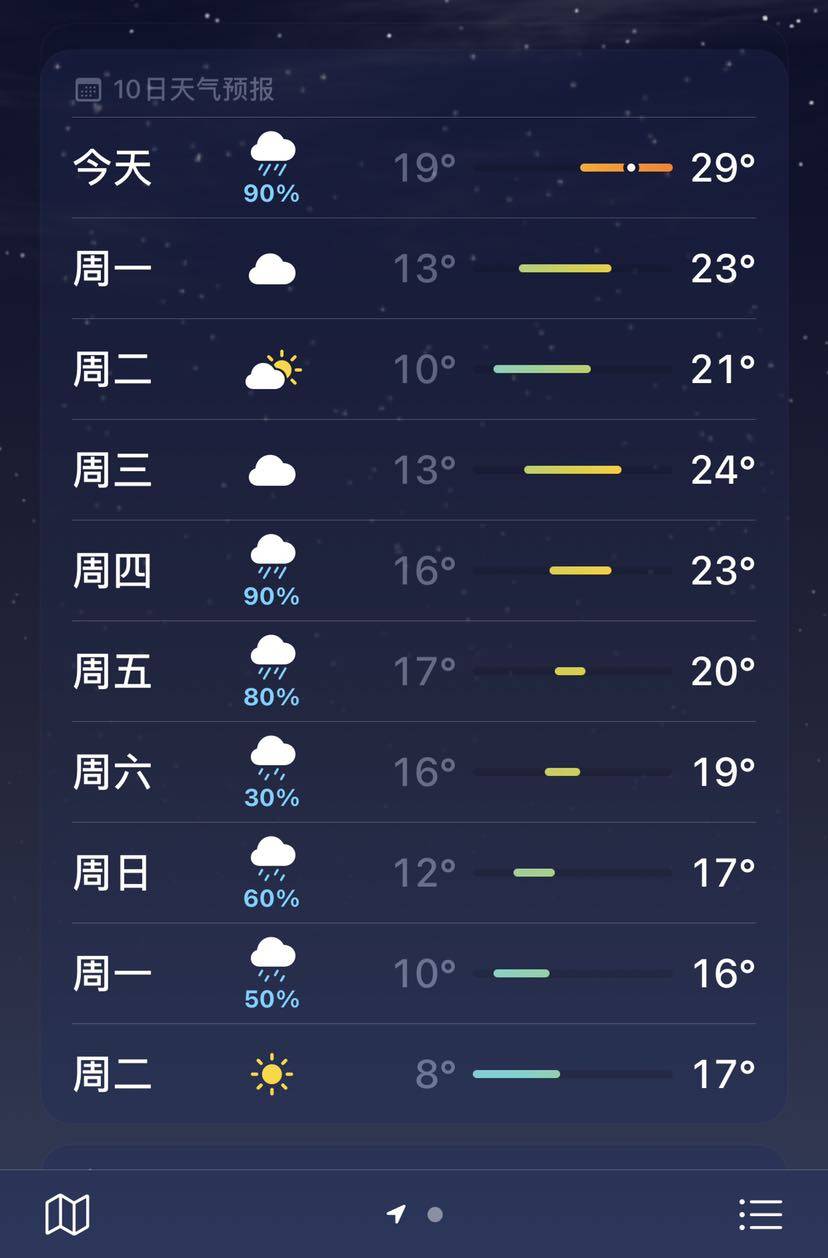
Task: Open 周五 forecast details
Action: (x=413, y=671)
